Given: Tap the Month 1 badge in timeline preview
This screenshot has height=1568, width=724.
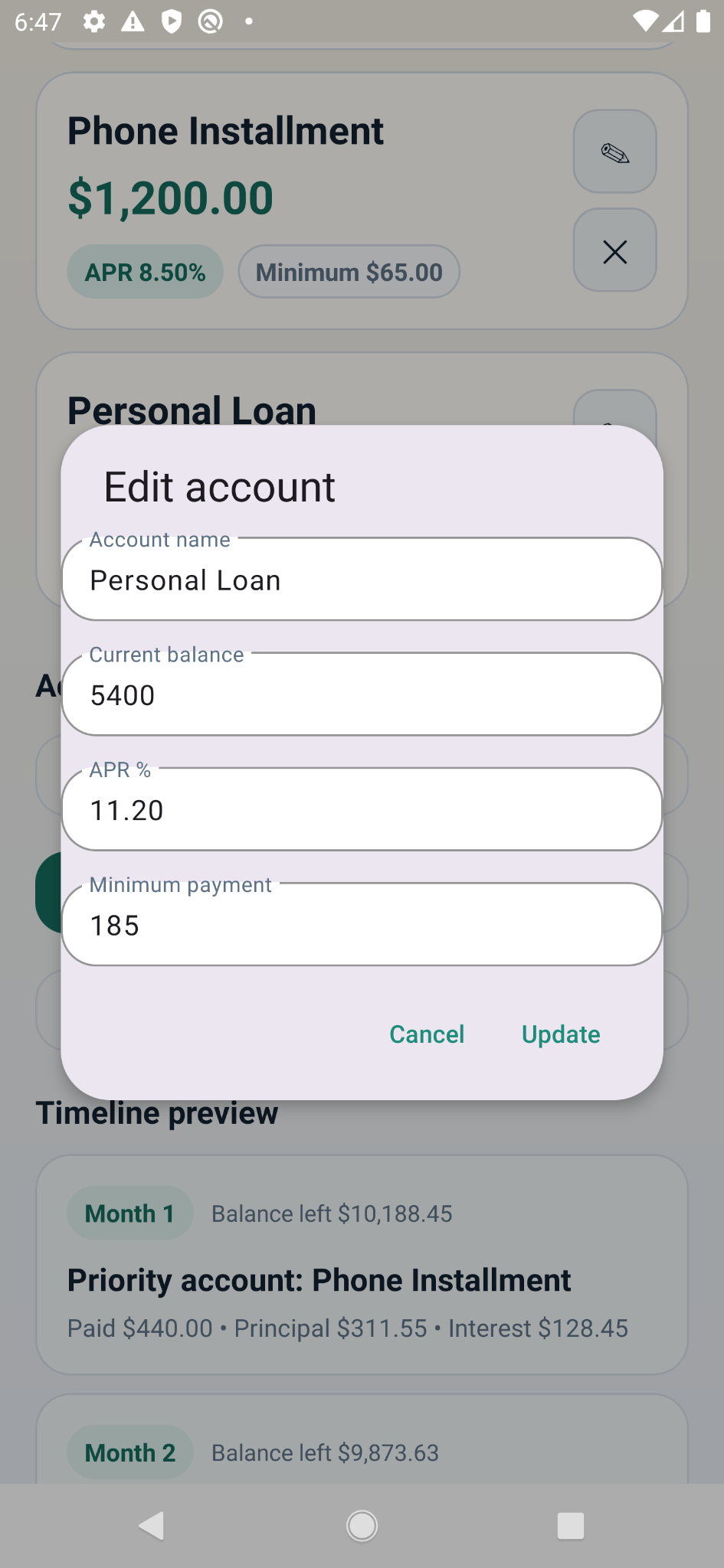Looking at the screenshot, I should point(129,1213).
